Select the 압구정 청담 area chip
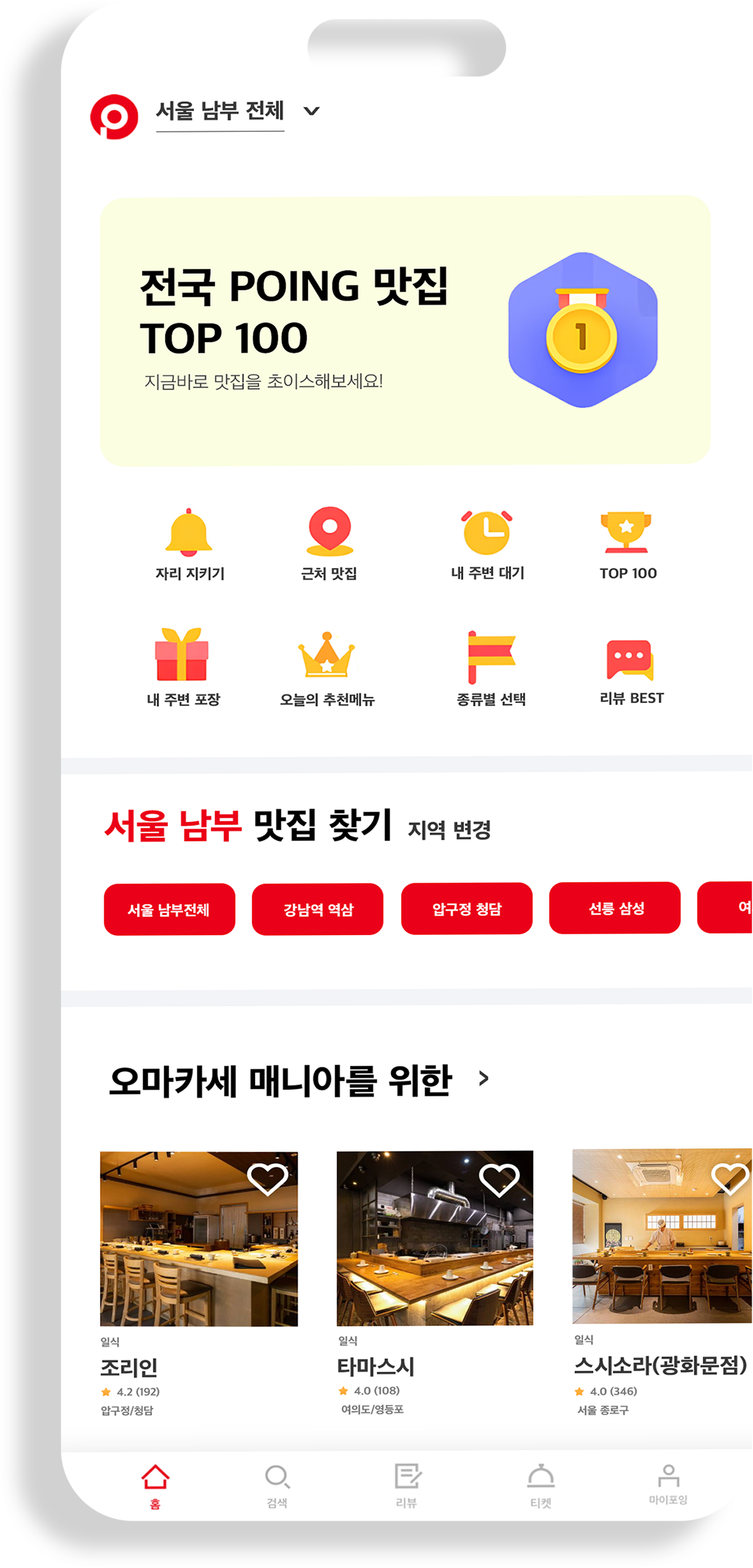The height and width of the screenshot is (1568, 753). pos(467,908)
